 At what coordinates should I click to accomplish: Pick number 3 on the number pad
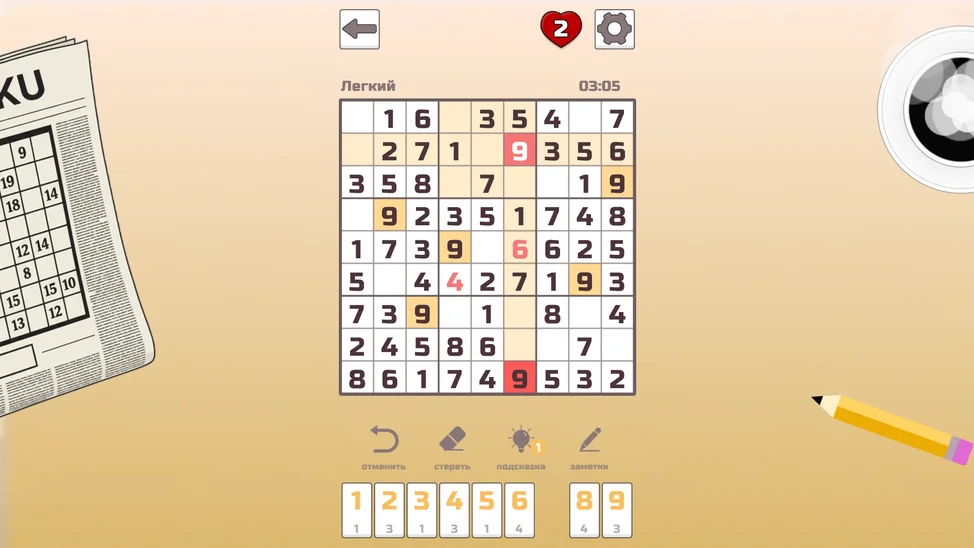pyautogui.click(x=421, y=510)
